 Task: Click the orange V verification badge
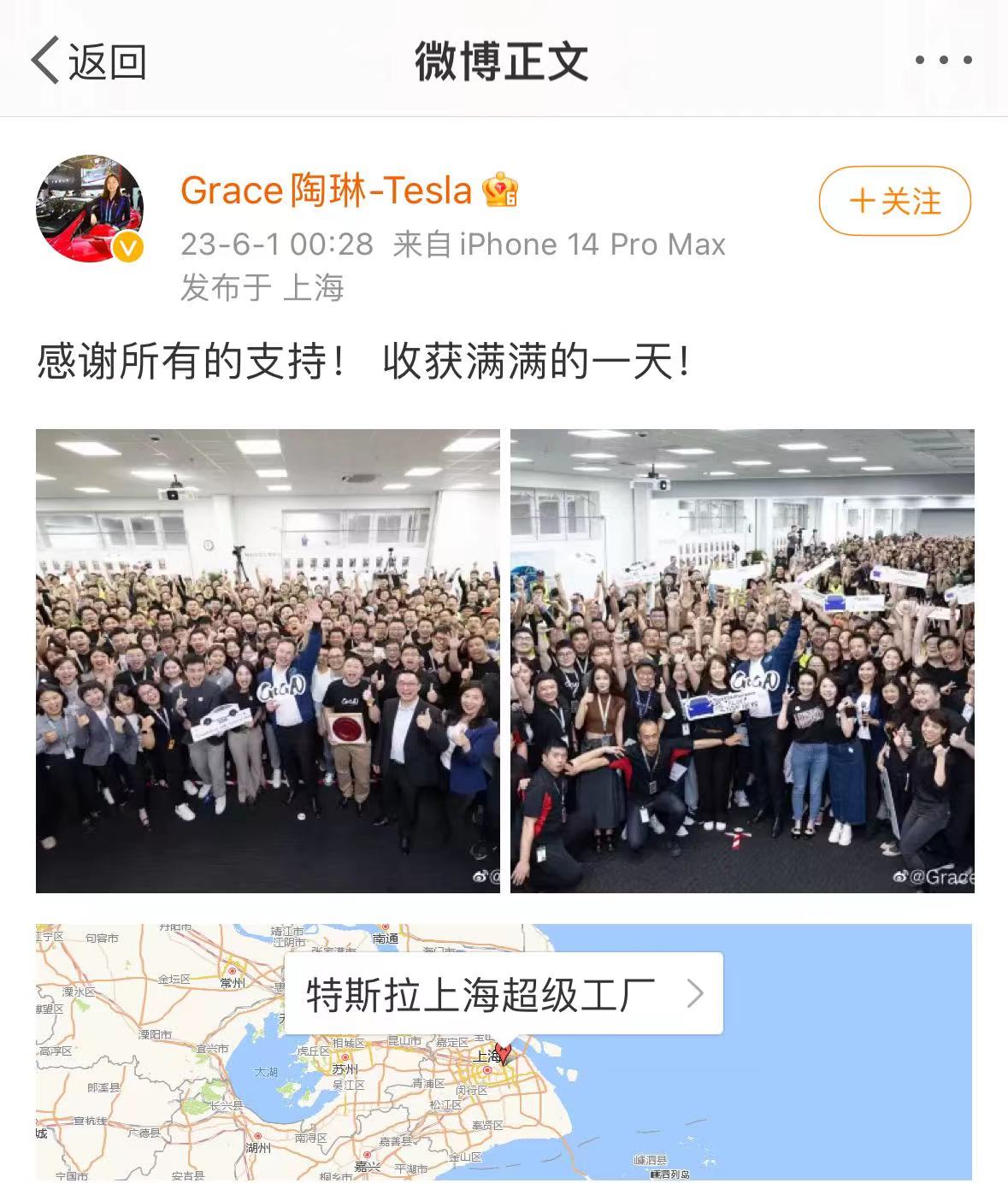(x=127, y=248)
